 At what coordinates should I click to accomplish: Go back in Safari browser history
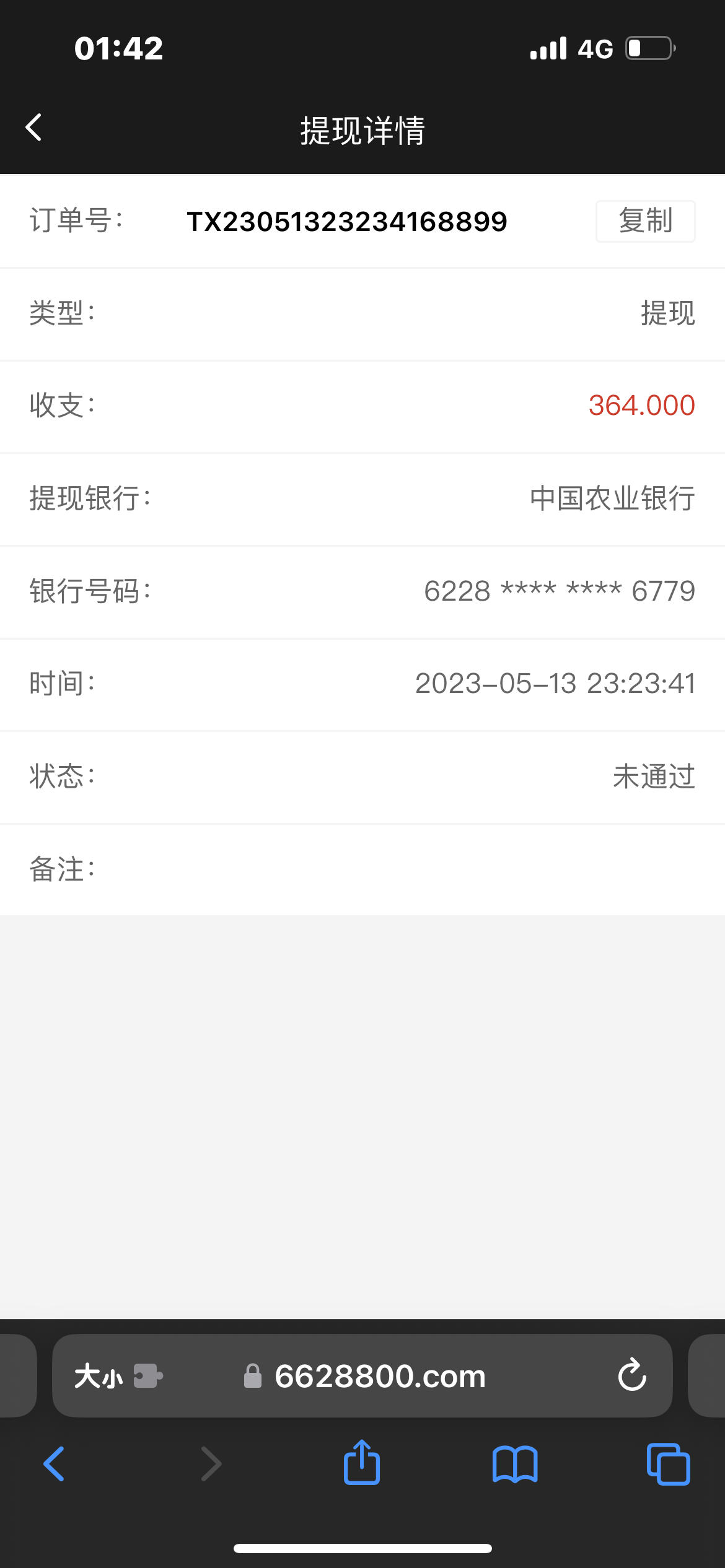54,1464
